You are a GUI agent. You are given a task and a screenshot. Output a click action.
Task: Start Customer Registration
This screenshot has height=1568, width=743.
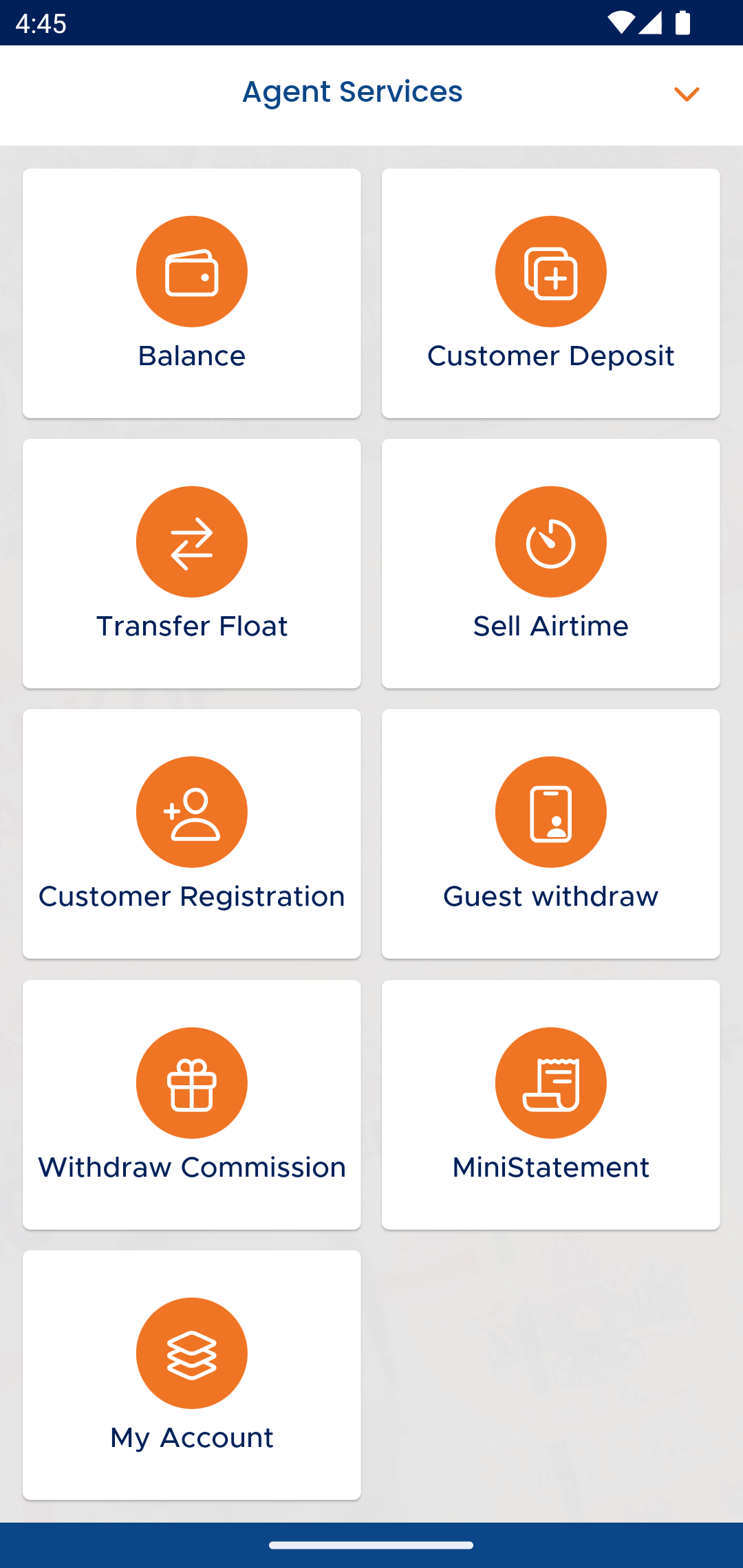[191, 834]
